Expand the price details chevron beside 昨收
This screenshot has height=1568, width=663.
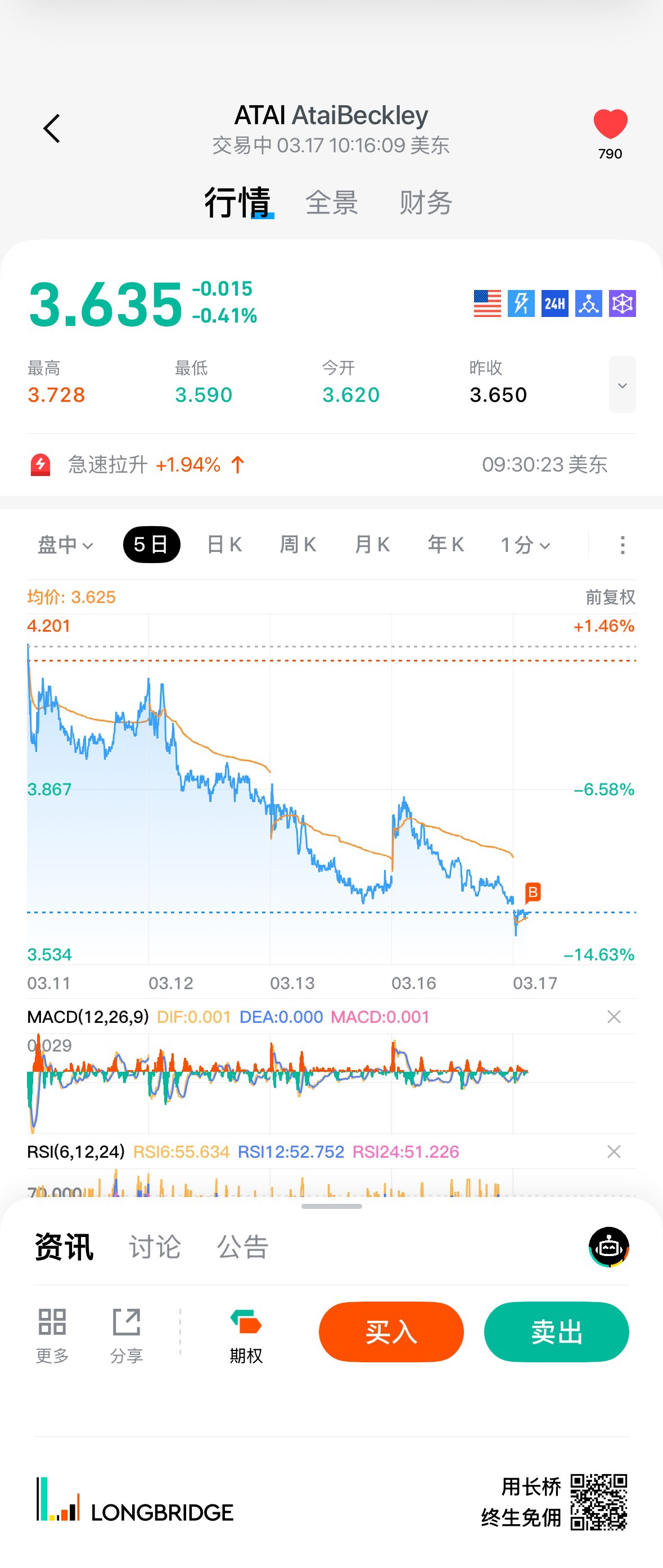click(621, 385)
